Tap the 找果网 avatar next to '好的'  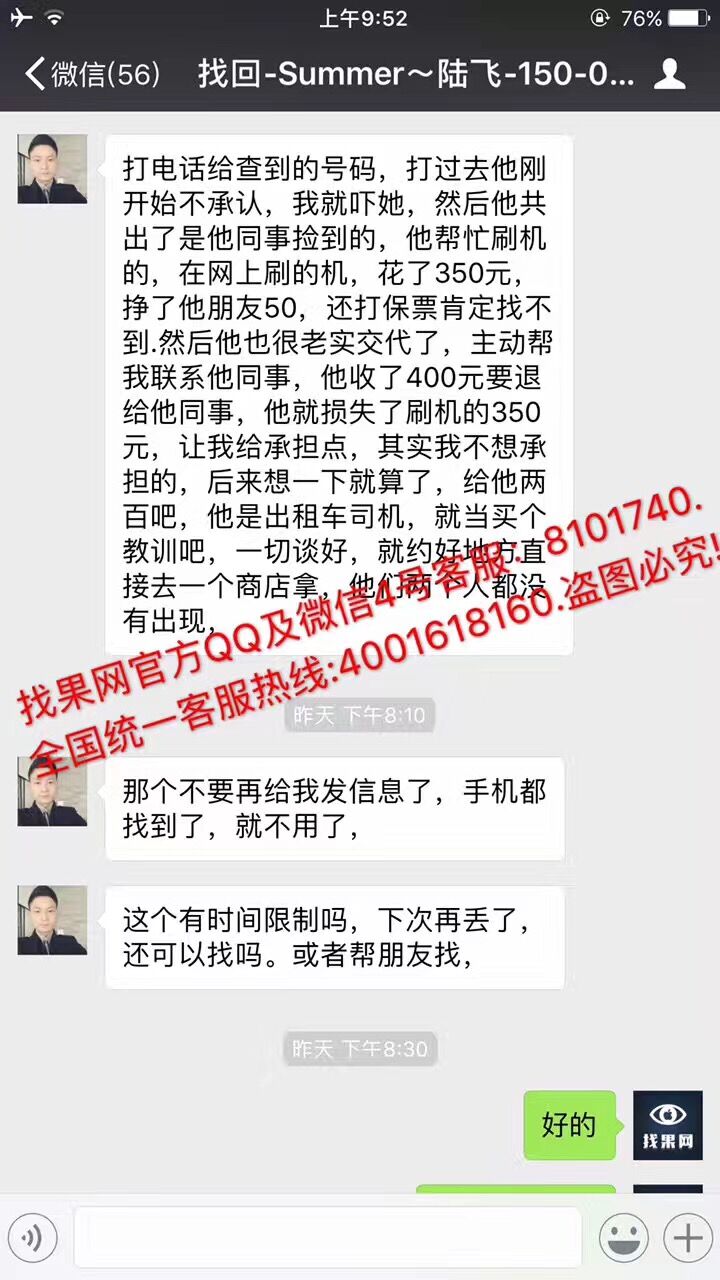click(668, 1125)
